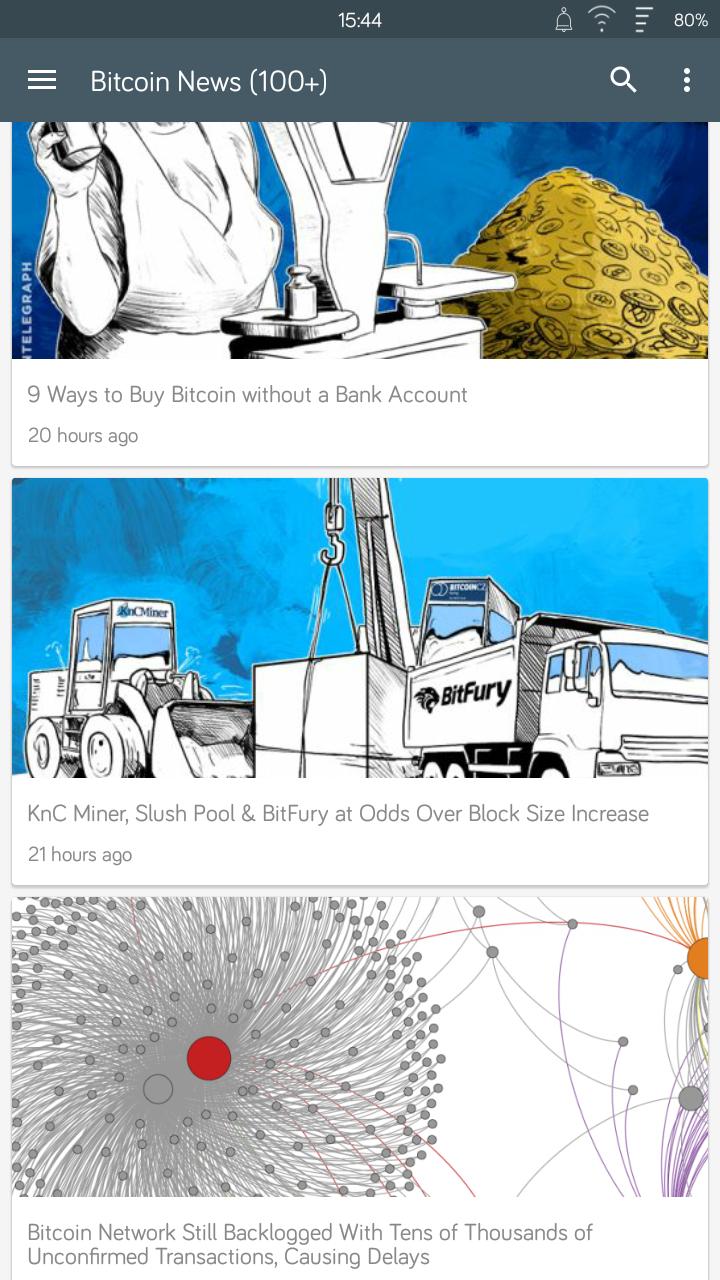Tap the clock showing 15:44

(360, 19)
